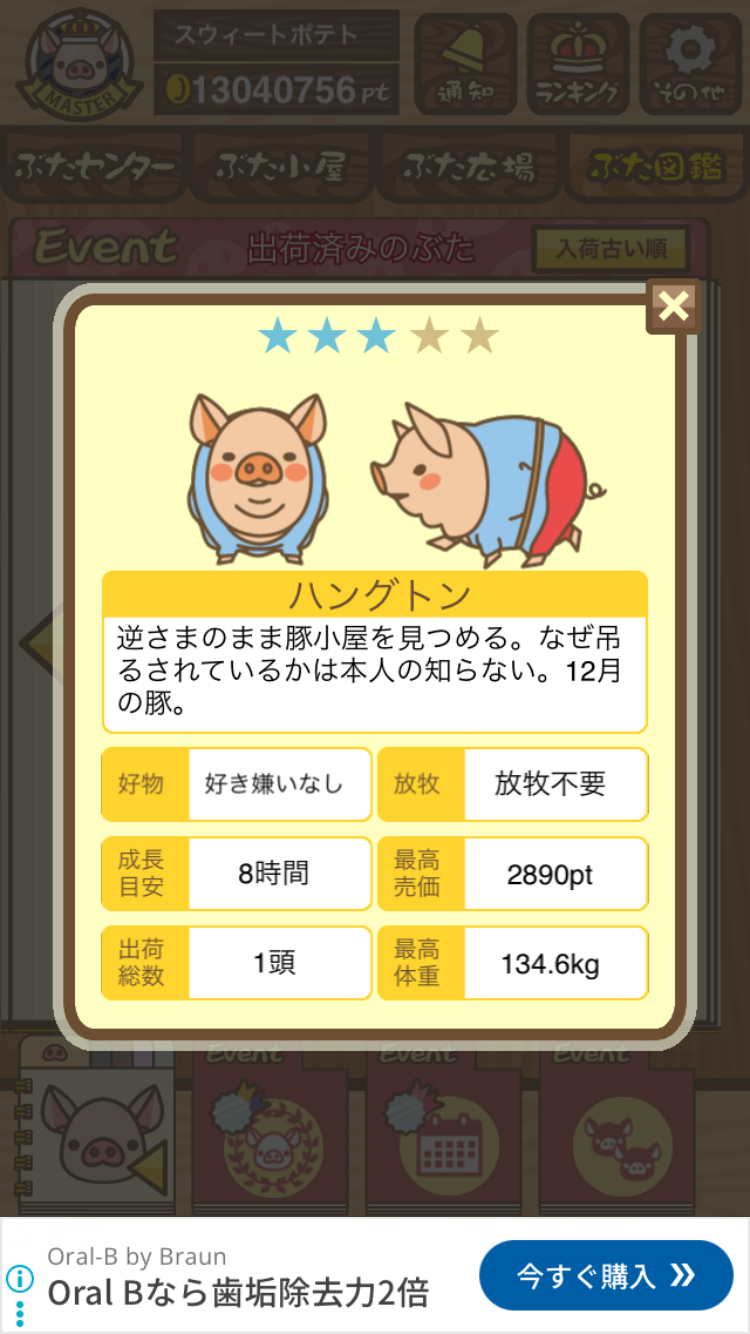Select the ぶた図鑑 tab
750x1334 pixels.
point(655,167)
